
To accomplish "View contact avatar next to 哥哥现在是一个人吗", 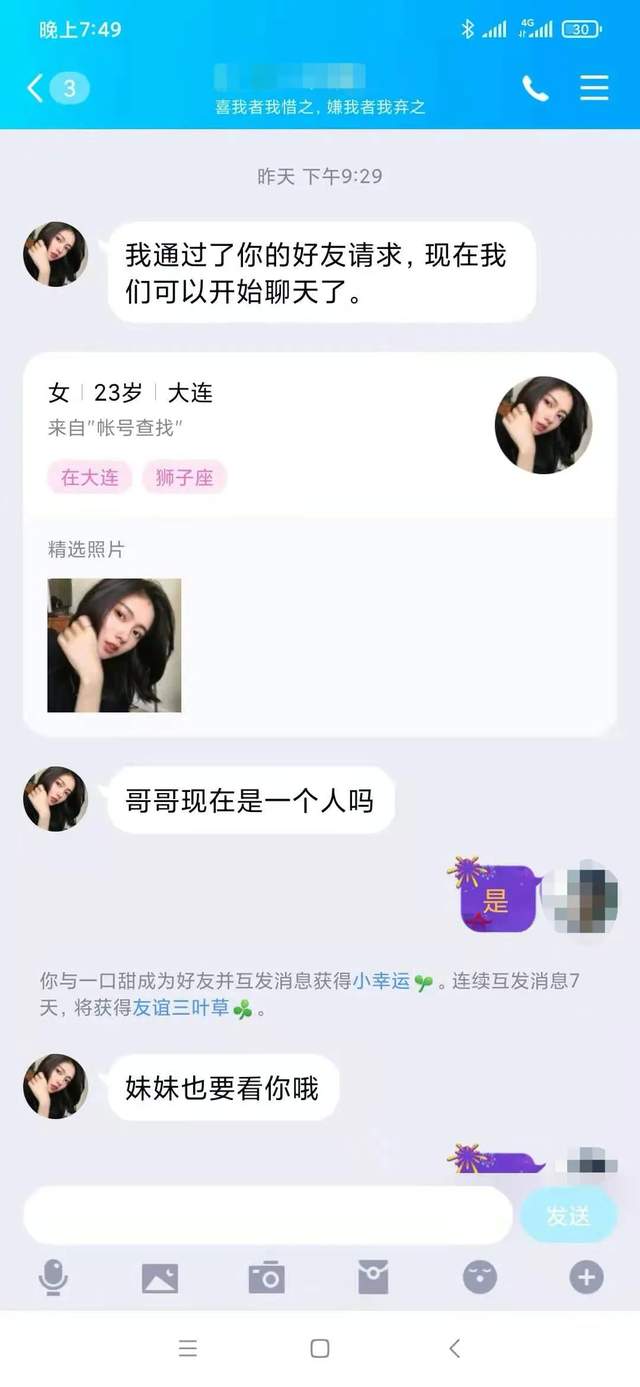I will [55, 799].
